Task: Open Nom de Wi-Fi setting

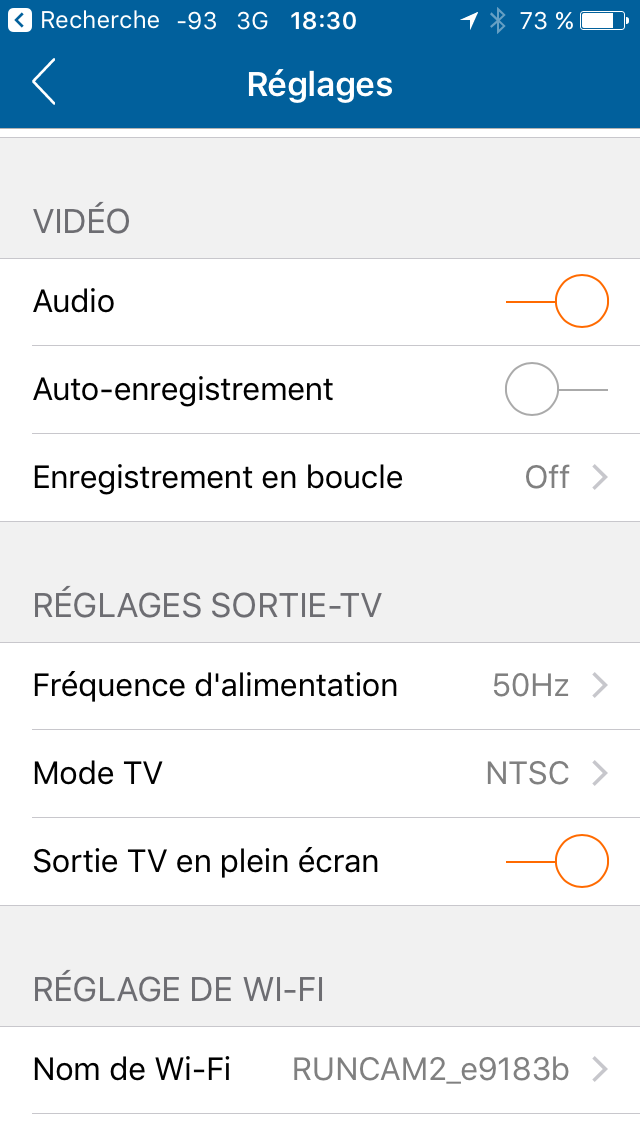Action: pos(320,1069)
